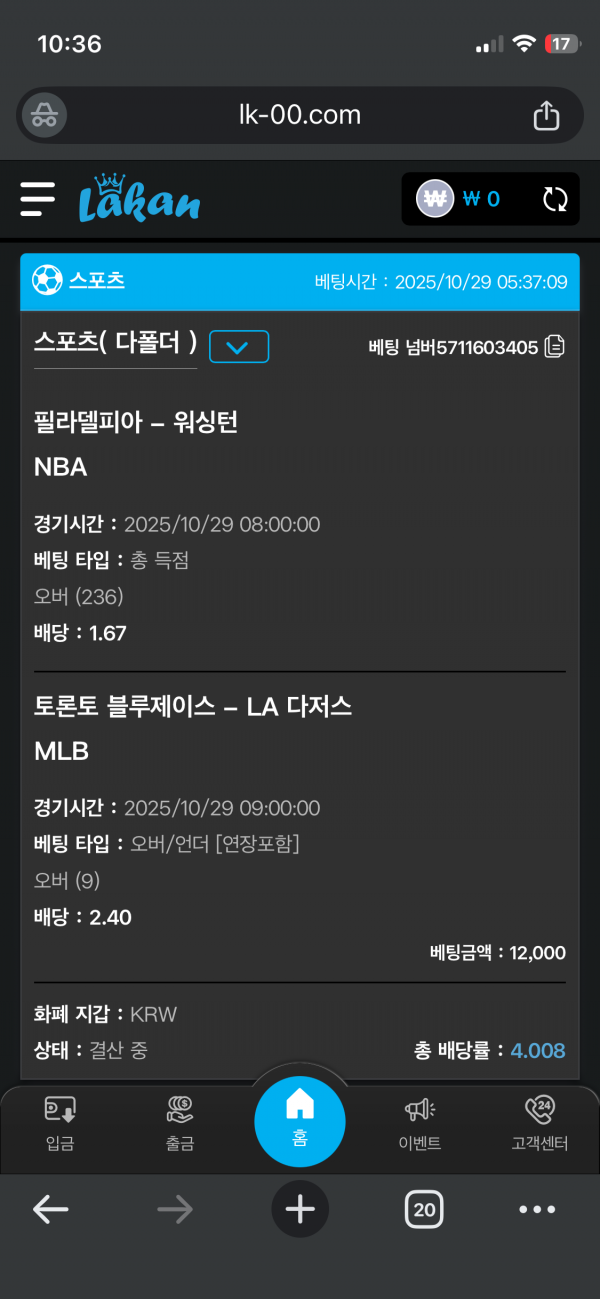Open the browser's three-dot menu
Image resolution: width=600 pixels, height=1299 pixels.
pyautogui.click(x=537, y=1210)
